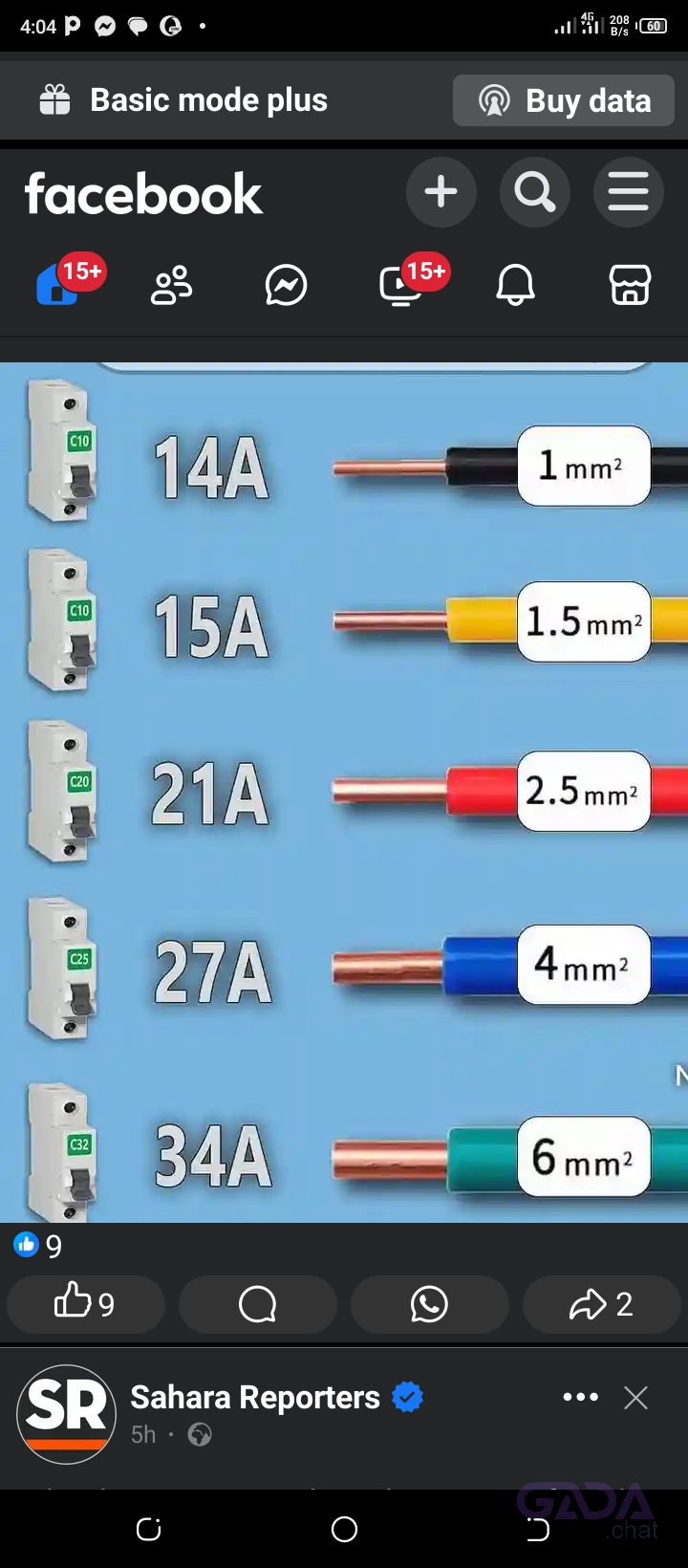Open Facebook search
Viewport: 688px width, 1568px height.
[x=534, y=192]
